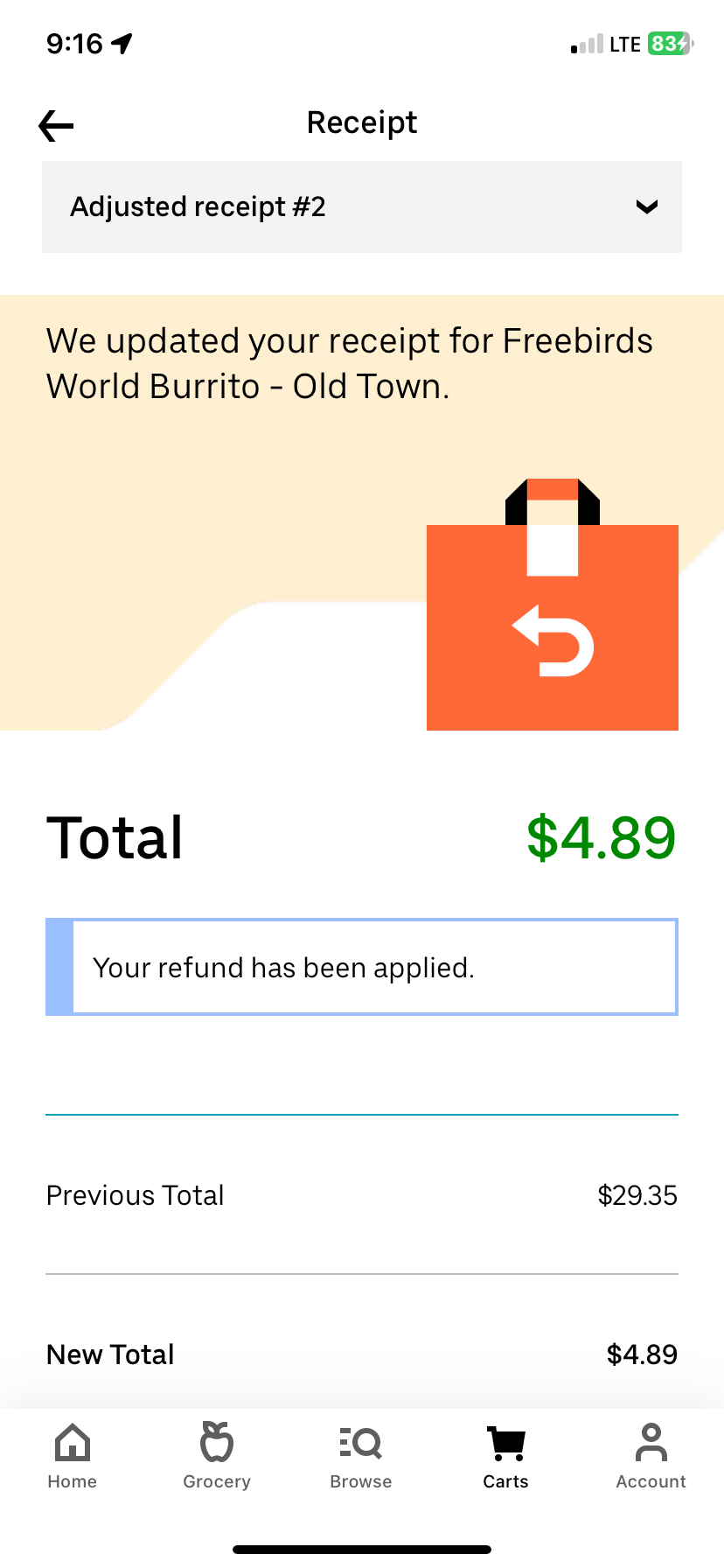Viewport: 724px width, 1568px height.
Task: Open the Account tab
Action: pyautogui.click(x=651, y=1456)
